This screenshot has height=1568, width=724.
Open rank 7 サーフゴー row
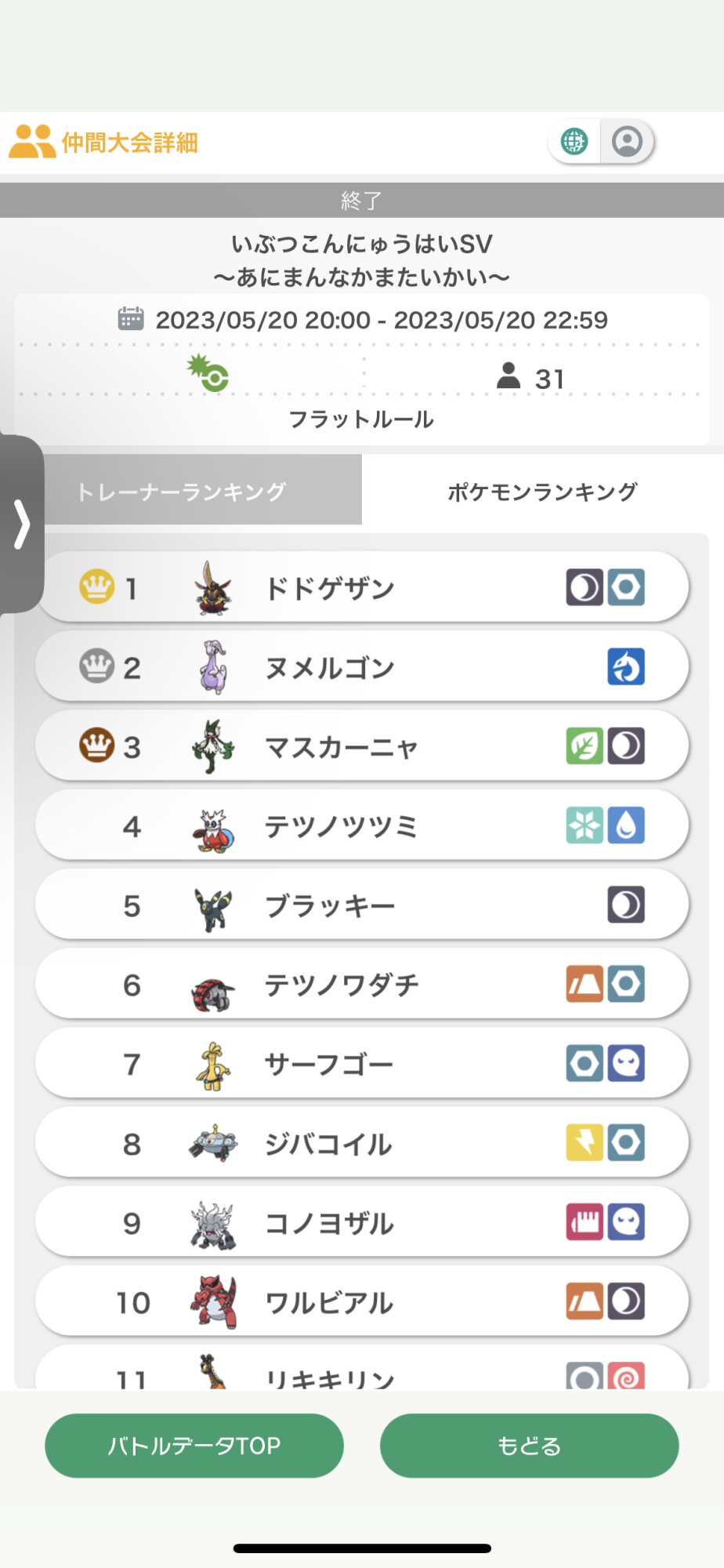362,1064
